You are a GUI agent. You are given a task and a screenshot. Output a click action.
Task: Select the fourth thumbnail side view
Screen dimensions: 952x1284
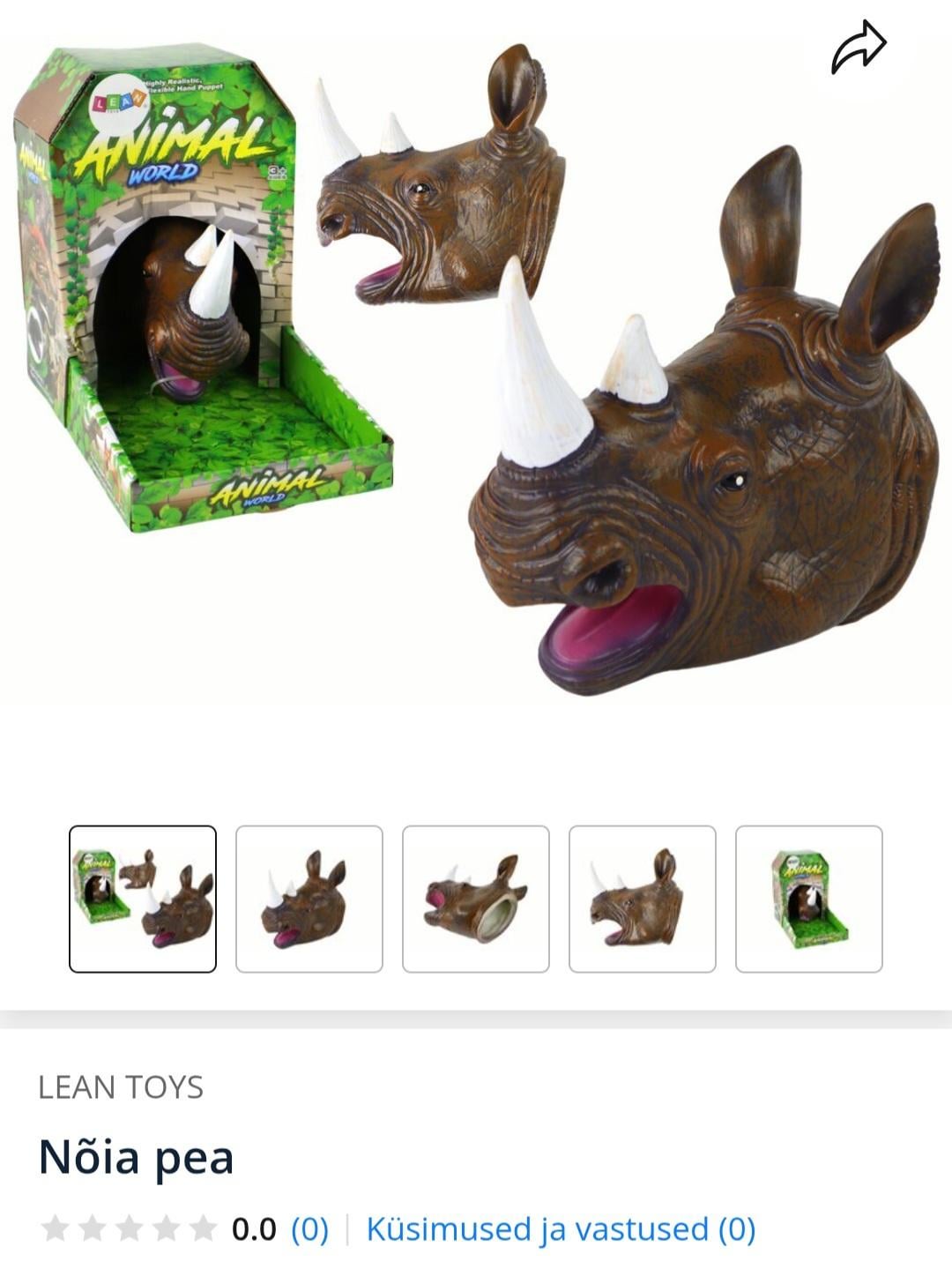click(x=643, y=899)
